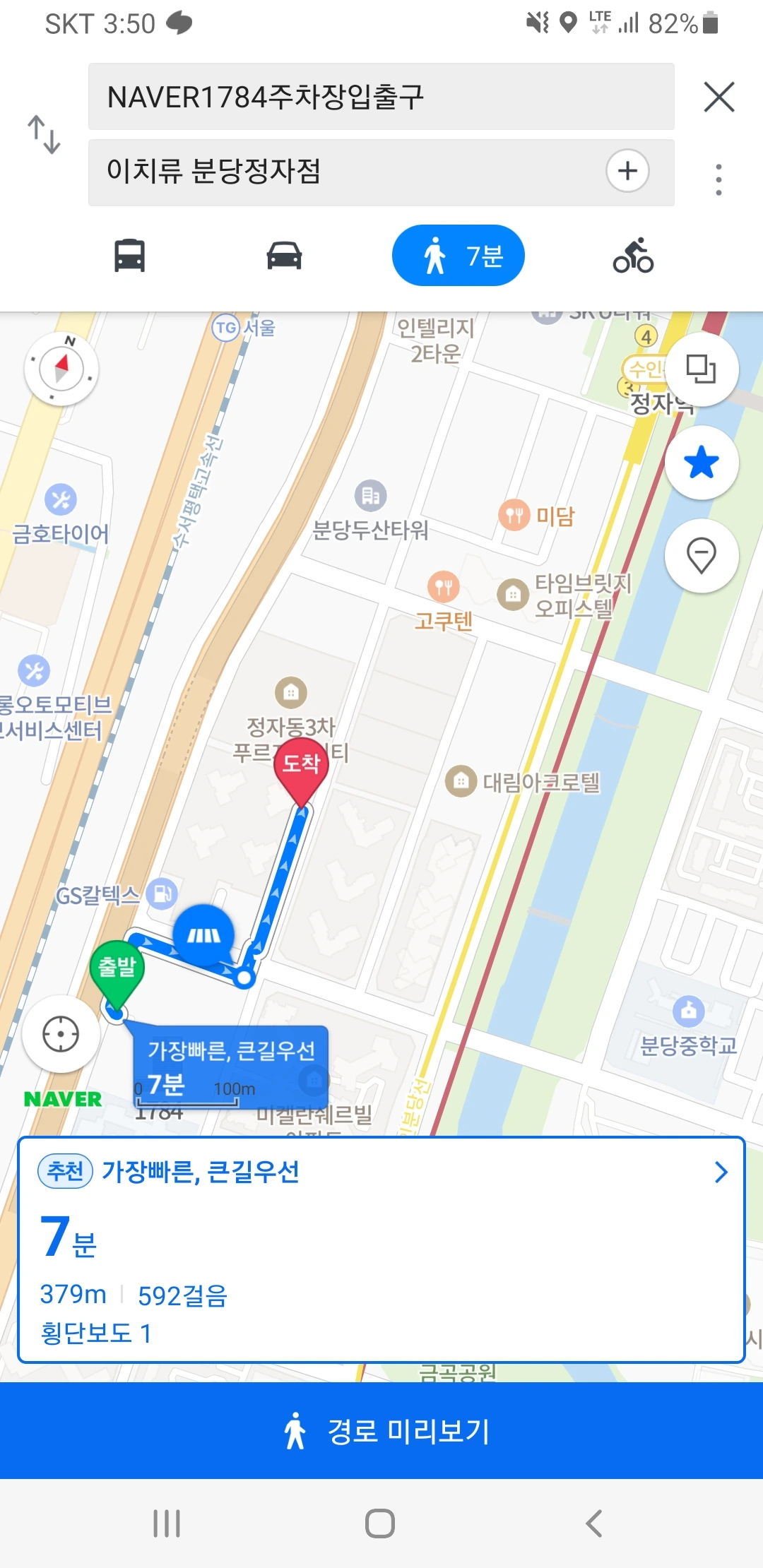The width and height of the screenshot is (763, 1568).
Task: Tap the location pin map button
Action: (x=702, y=556)
